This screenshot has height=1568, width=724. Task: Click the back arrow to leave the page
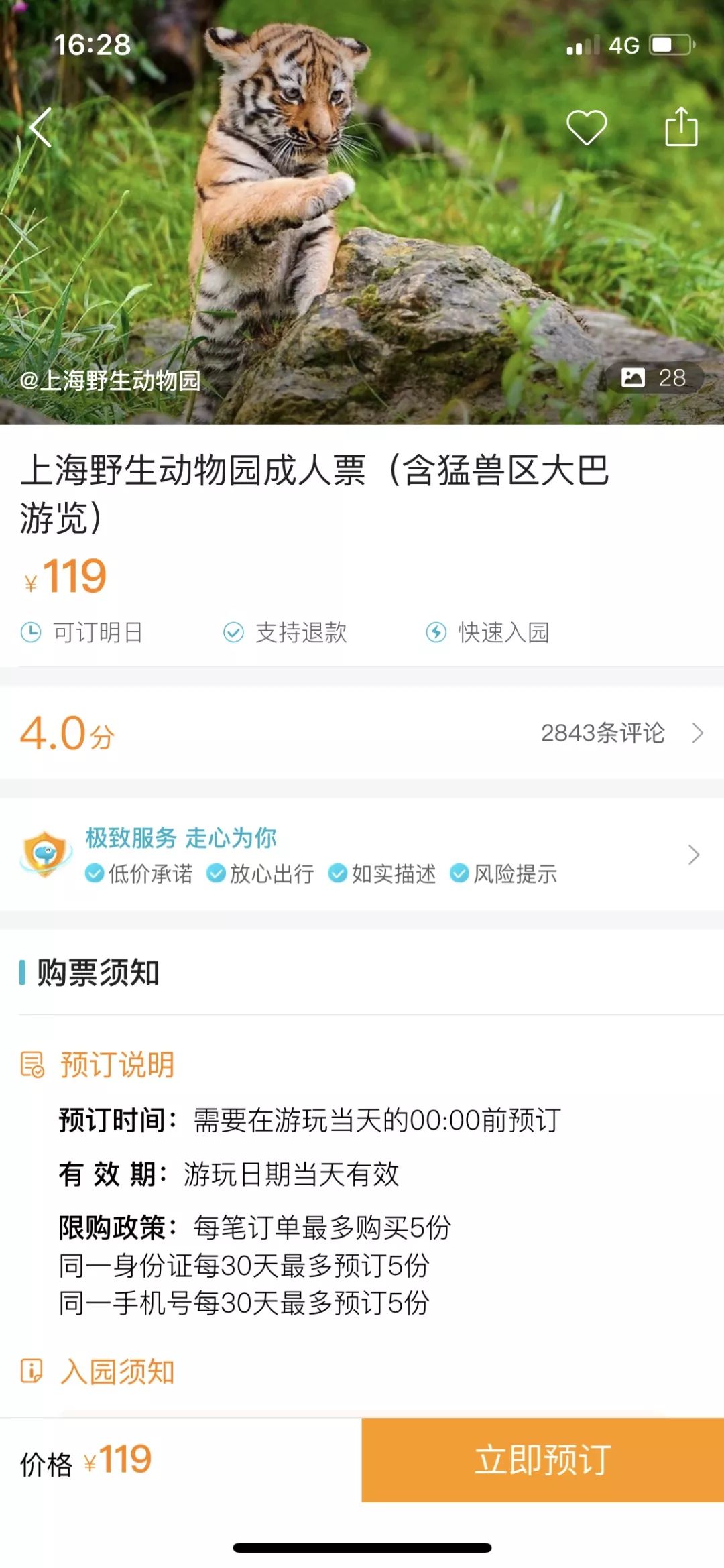[x=40, y=129]
